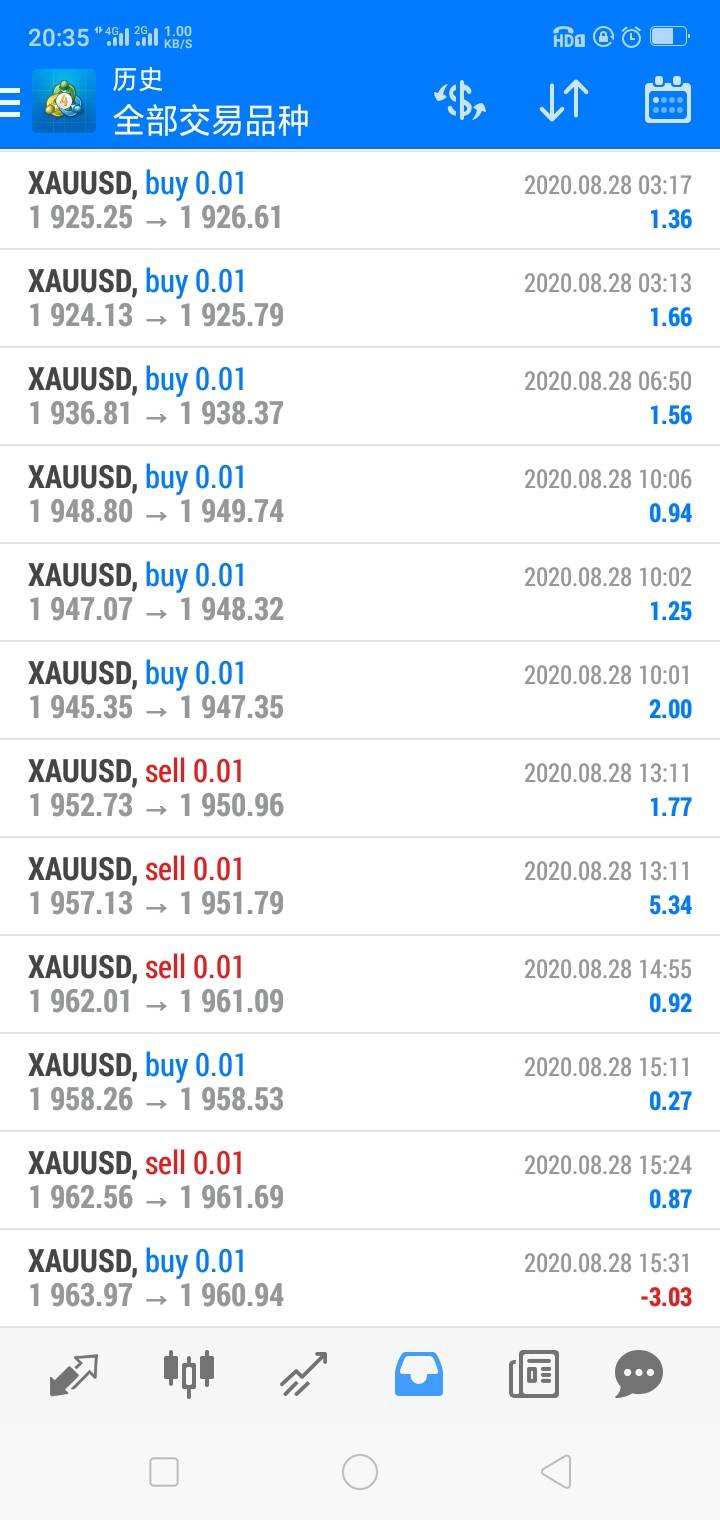Open the symbol filter with dollar icon
Image resolution: width=720 pixels, height=1520 pixels.
460,101
